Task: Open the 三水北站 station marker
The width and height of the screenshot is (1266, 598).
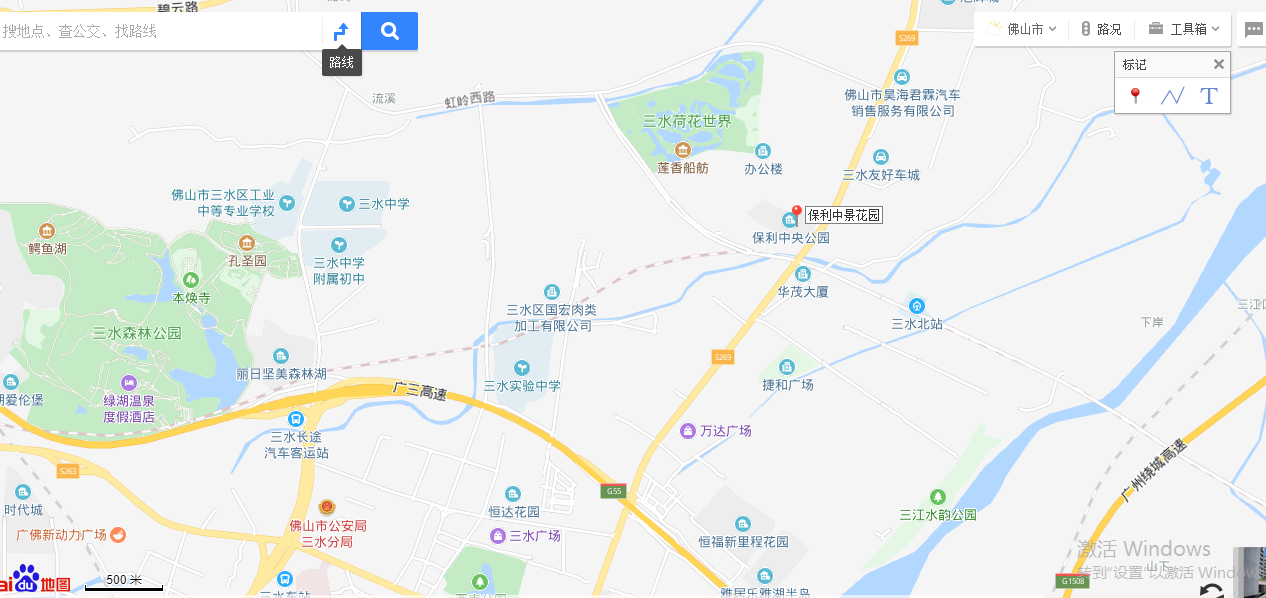Action: click(x=916, y=306)
